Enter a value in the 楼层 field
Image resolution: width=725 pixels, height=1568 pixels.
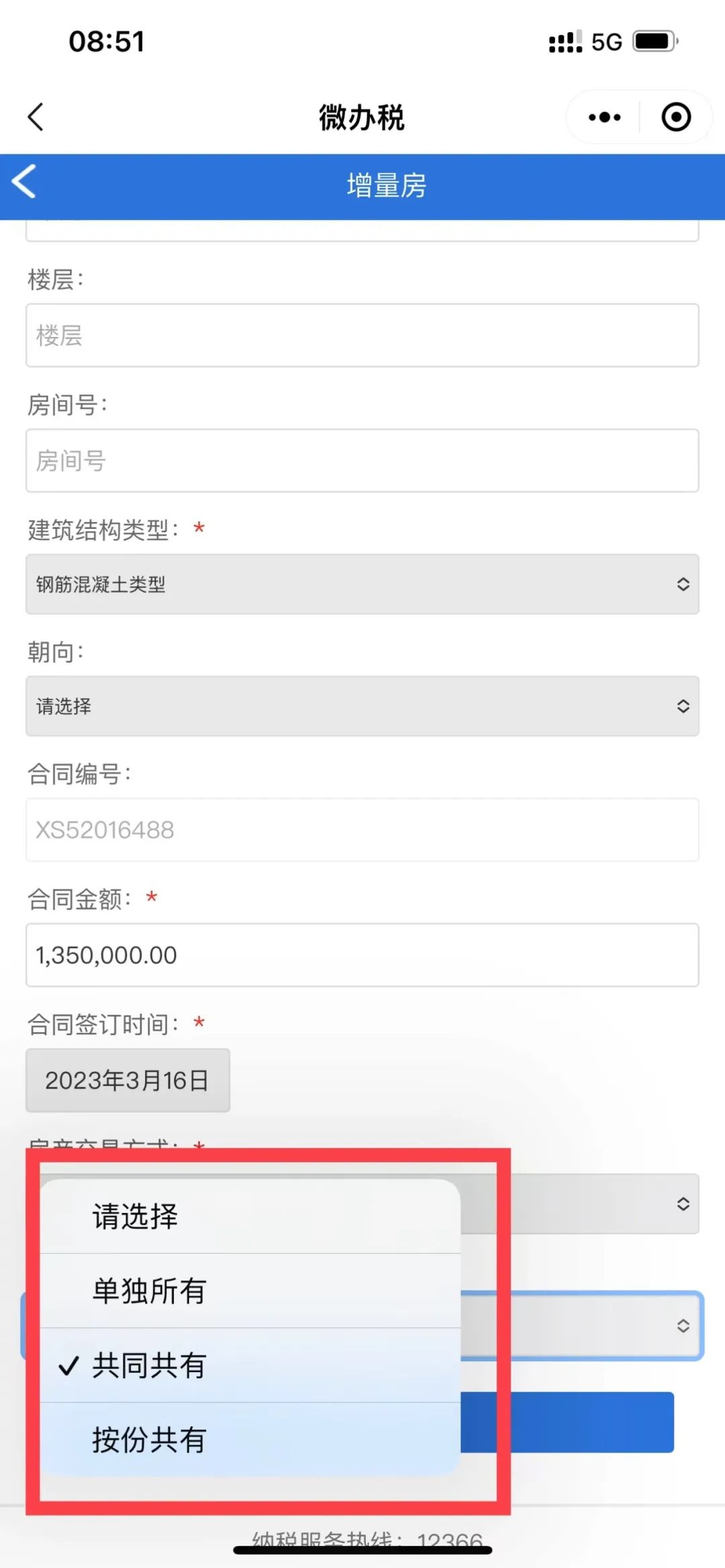[x=362, y=335]
